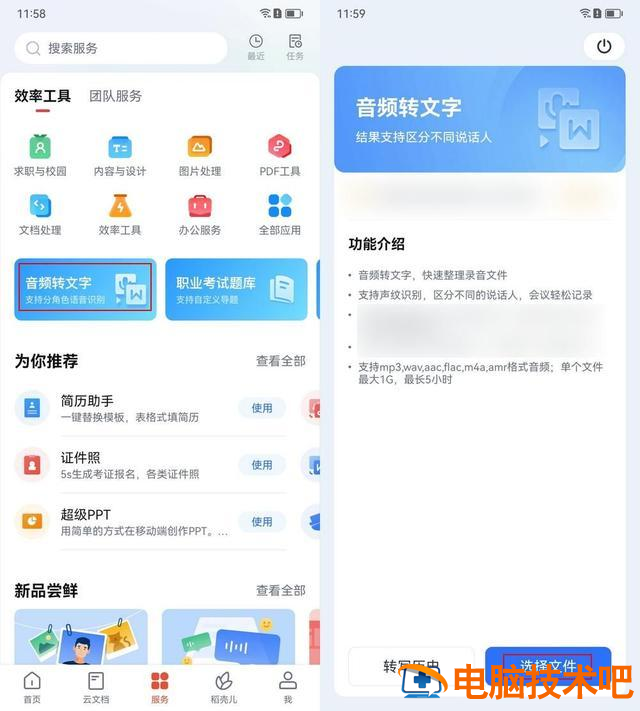Switch to the 云文档 tab

96,687
